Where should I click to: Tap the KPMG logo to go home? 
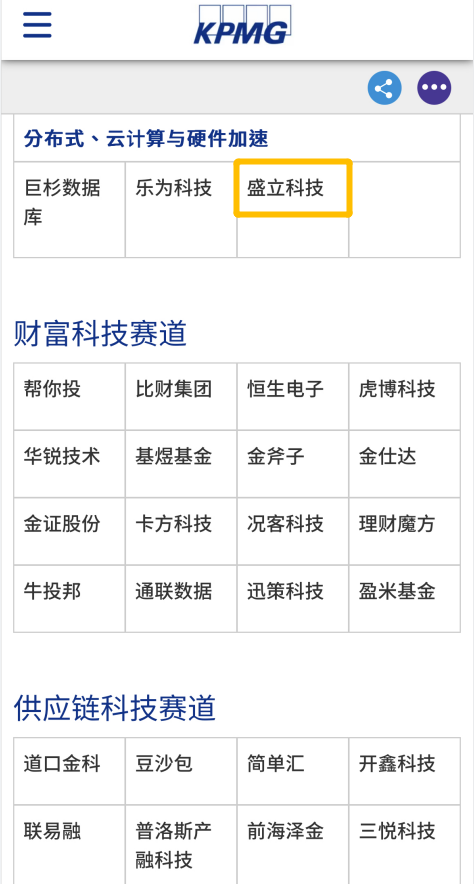(242, 24)
